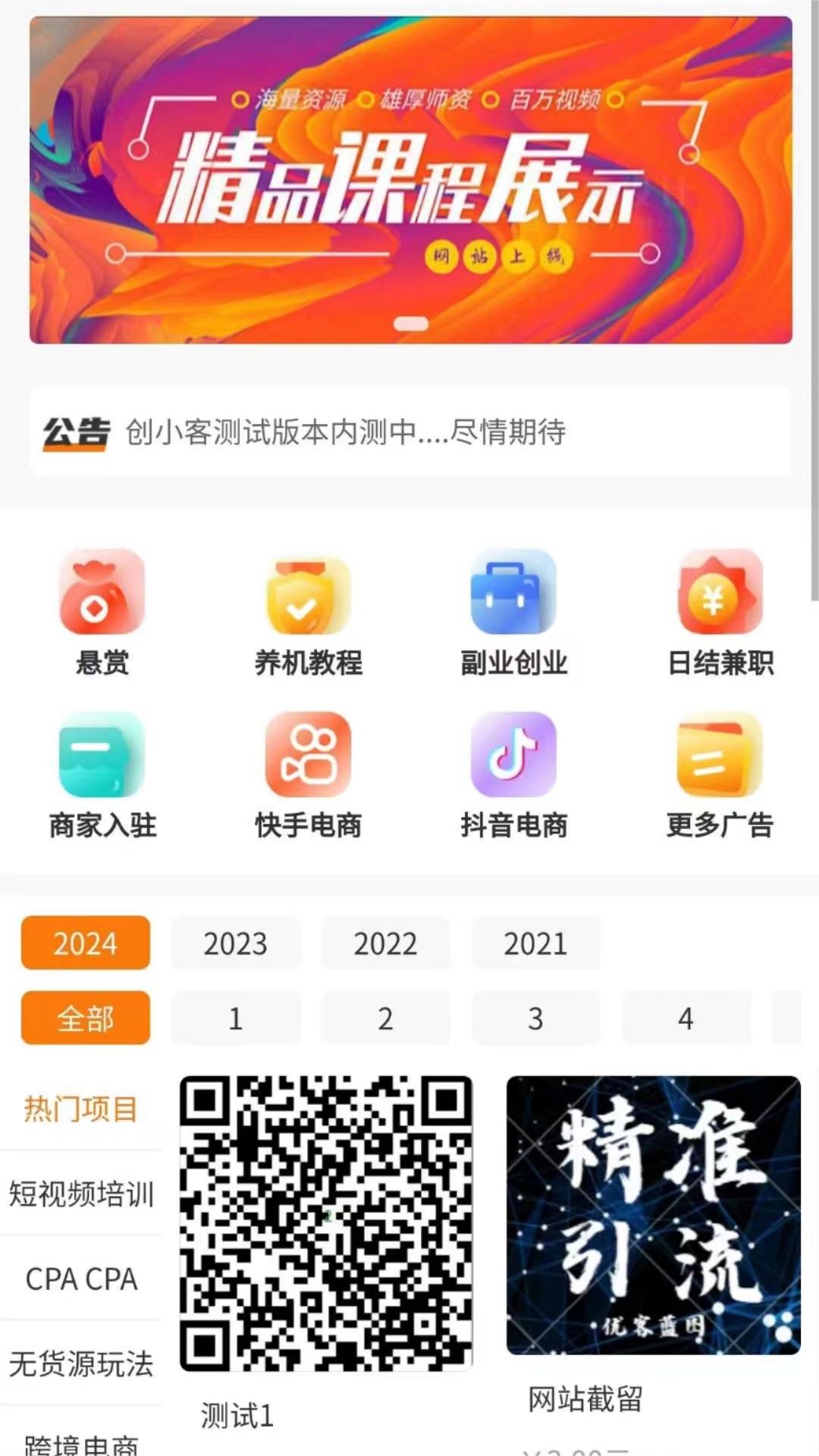The image size is (819, 1456).
Task: Open 快手电商 category
Action: pyautogui.click(x=308, y=775)
